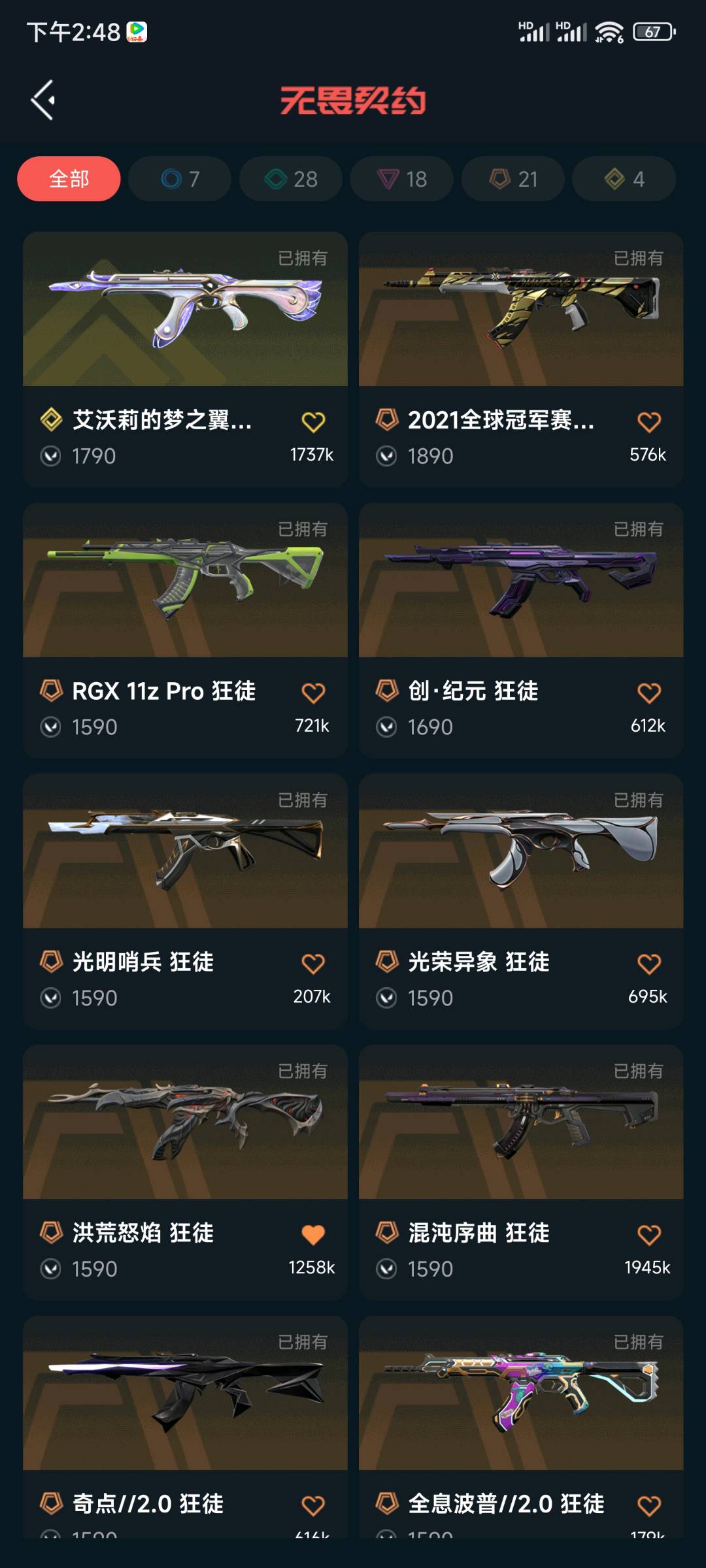Filter by the orange tier showing 21

pos(513,178)
